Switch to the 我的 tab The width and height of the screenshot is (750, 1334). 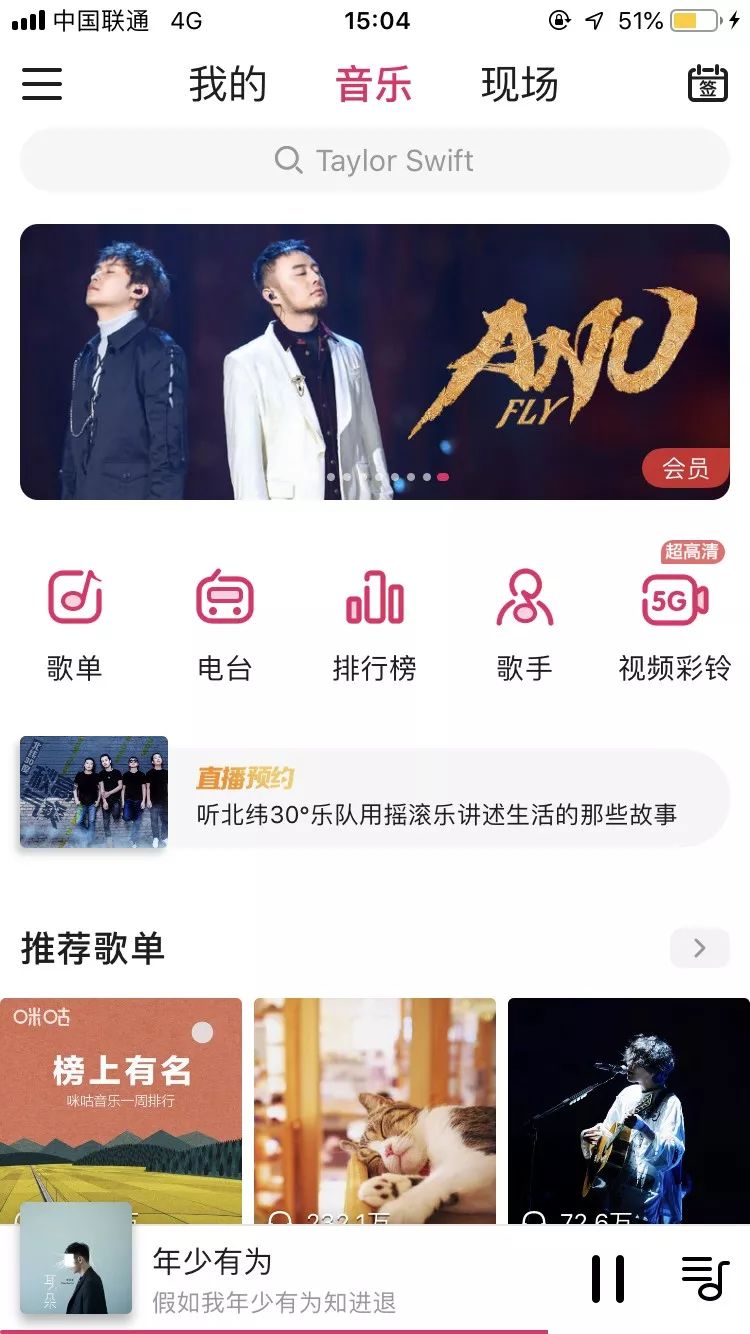coord(228,85)
